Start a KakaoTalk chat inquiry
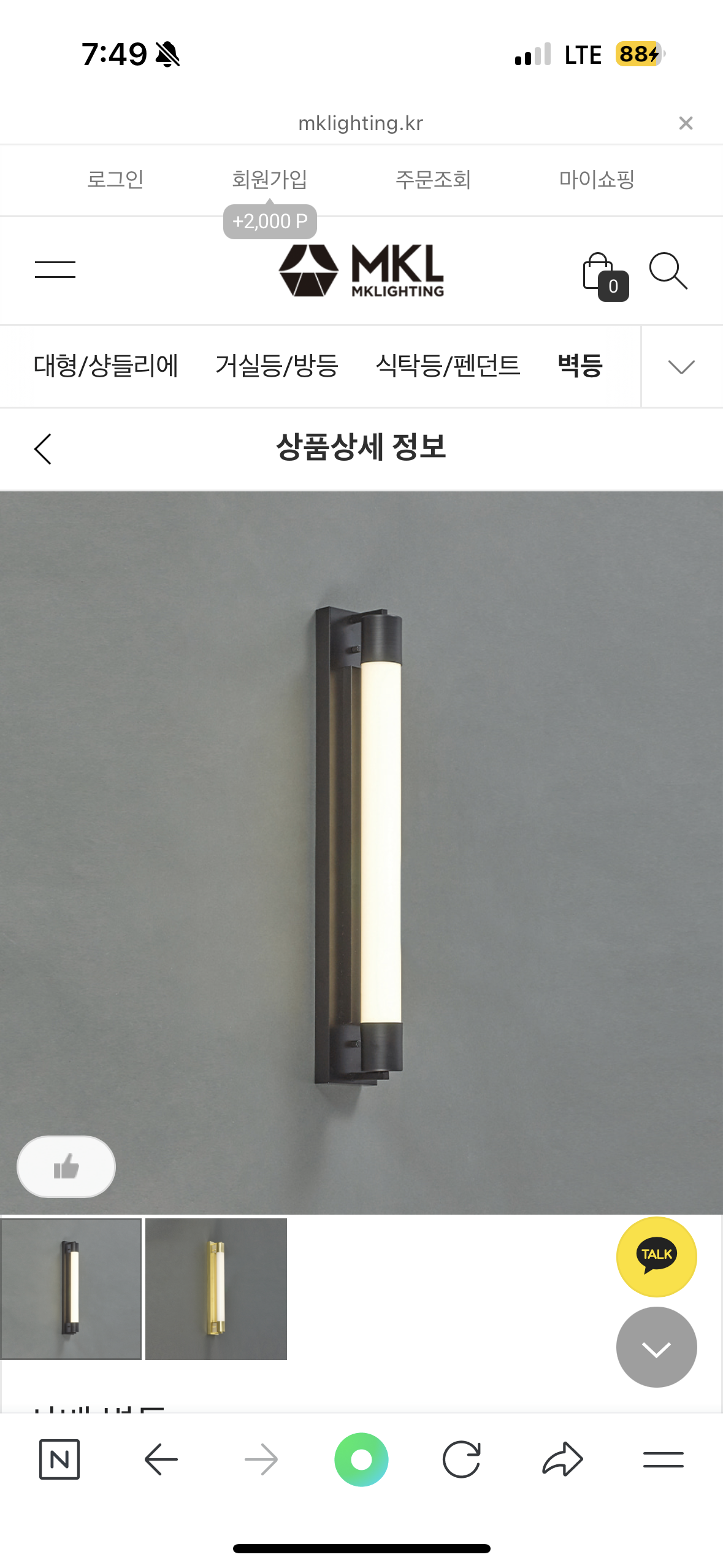 (x=656, y=1256)
